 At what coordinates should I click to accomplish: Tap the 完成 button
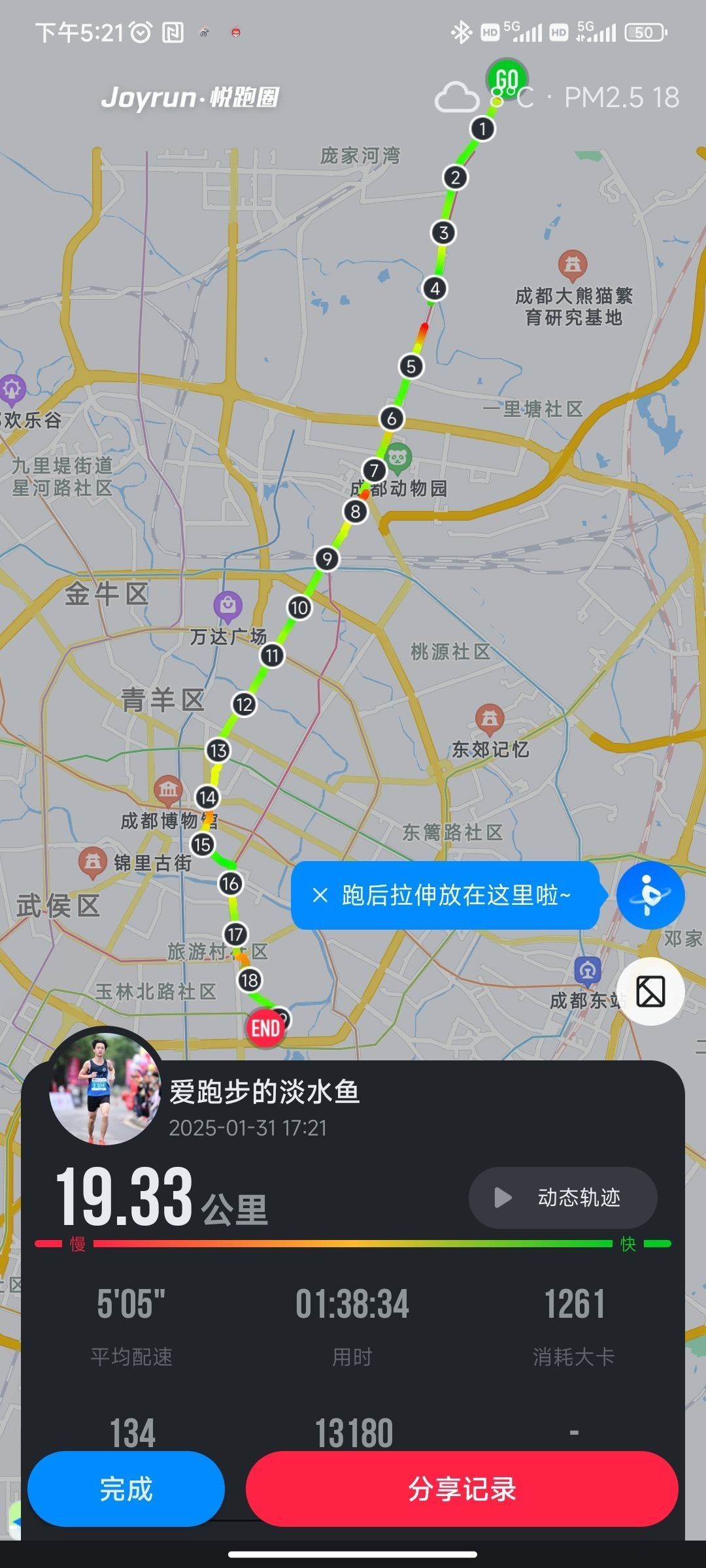pos(126,1489)
